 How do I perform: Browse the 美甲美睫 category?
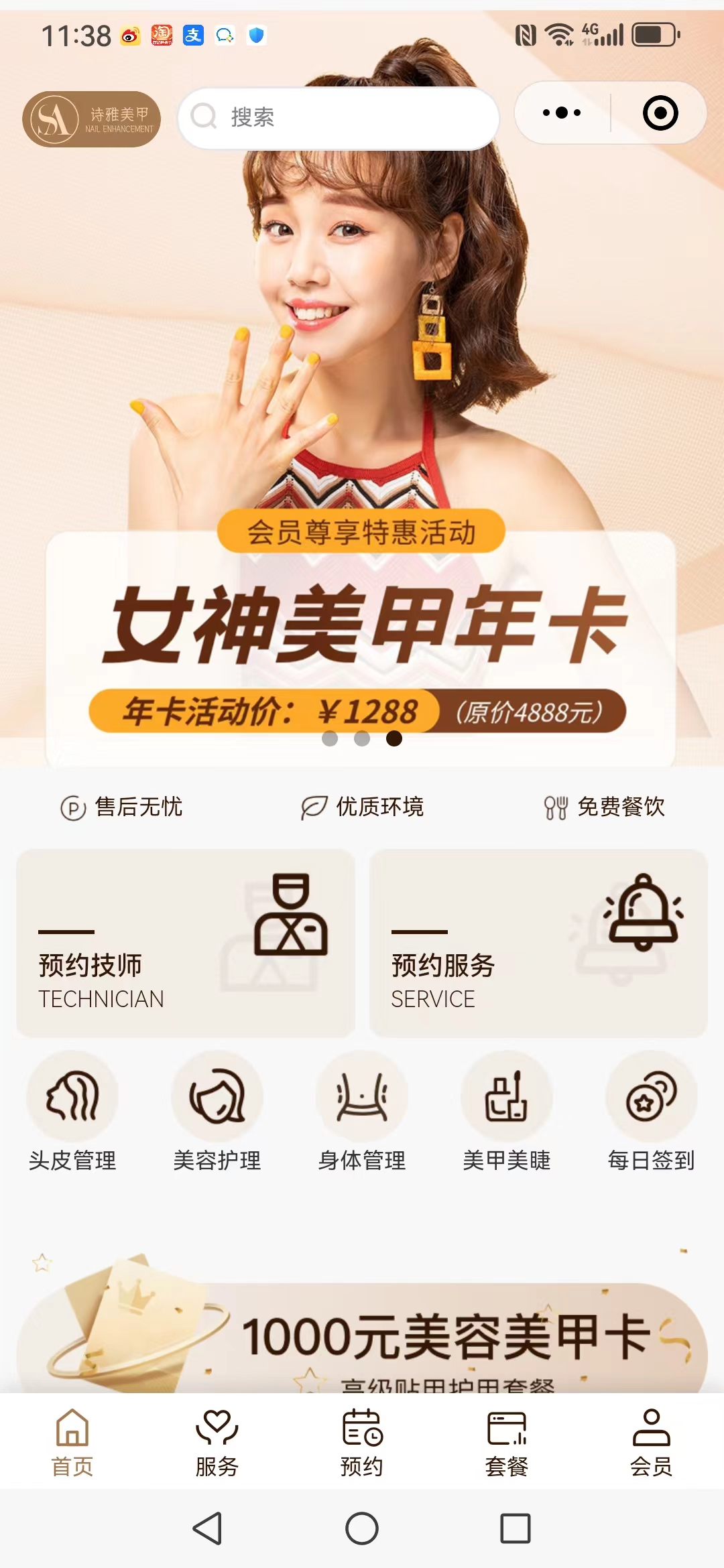pyautogui.click(x=507, y=1110)
